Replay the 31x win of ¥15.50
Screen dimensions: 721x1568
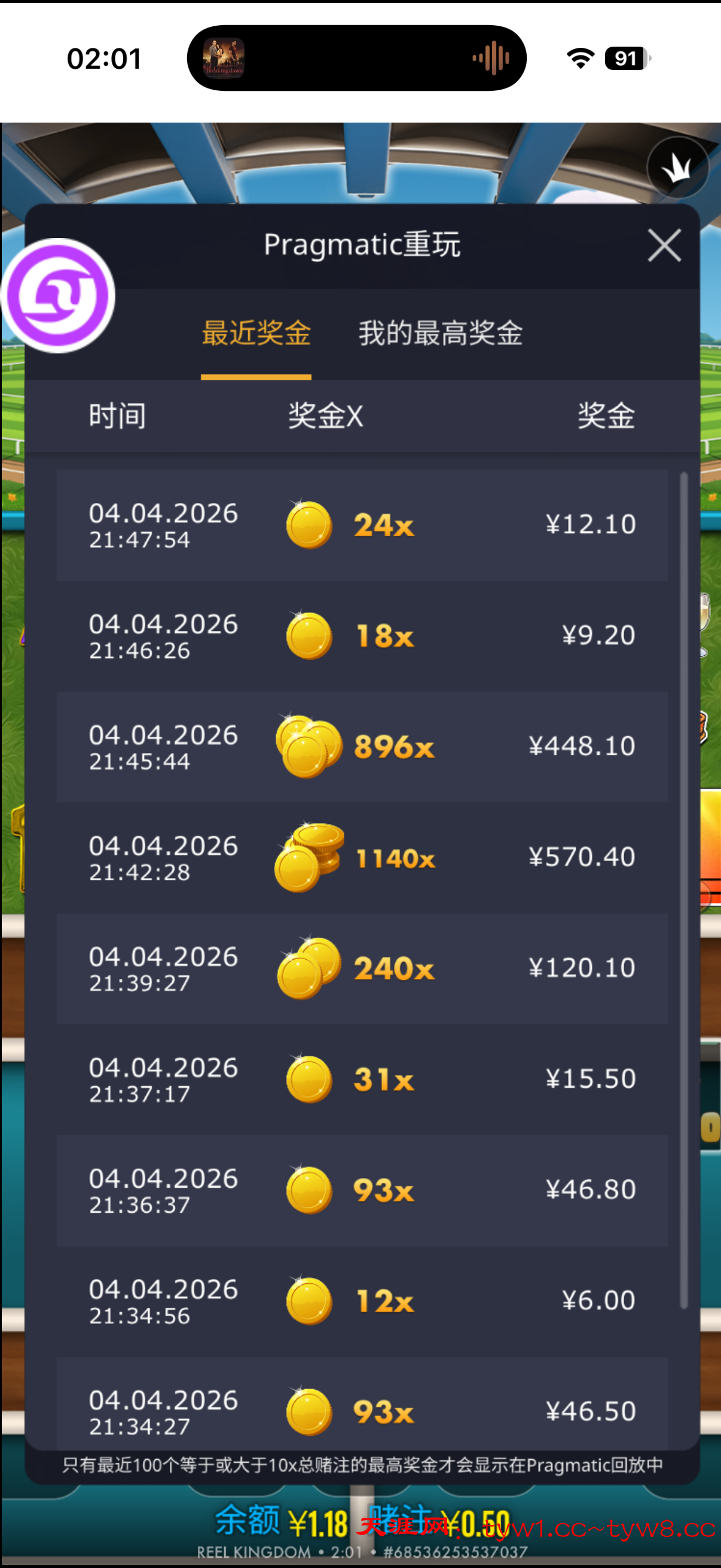click(x=362, y=1079)
